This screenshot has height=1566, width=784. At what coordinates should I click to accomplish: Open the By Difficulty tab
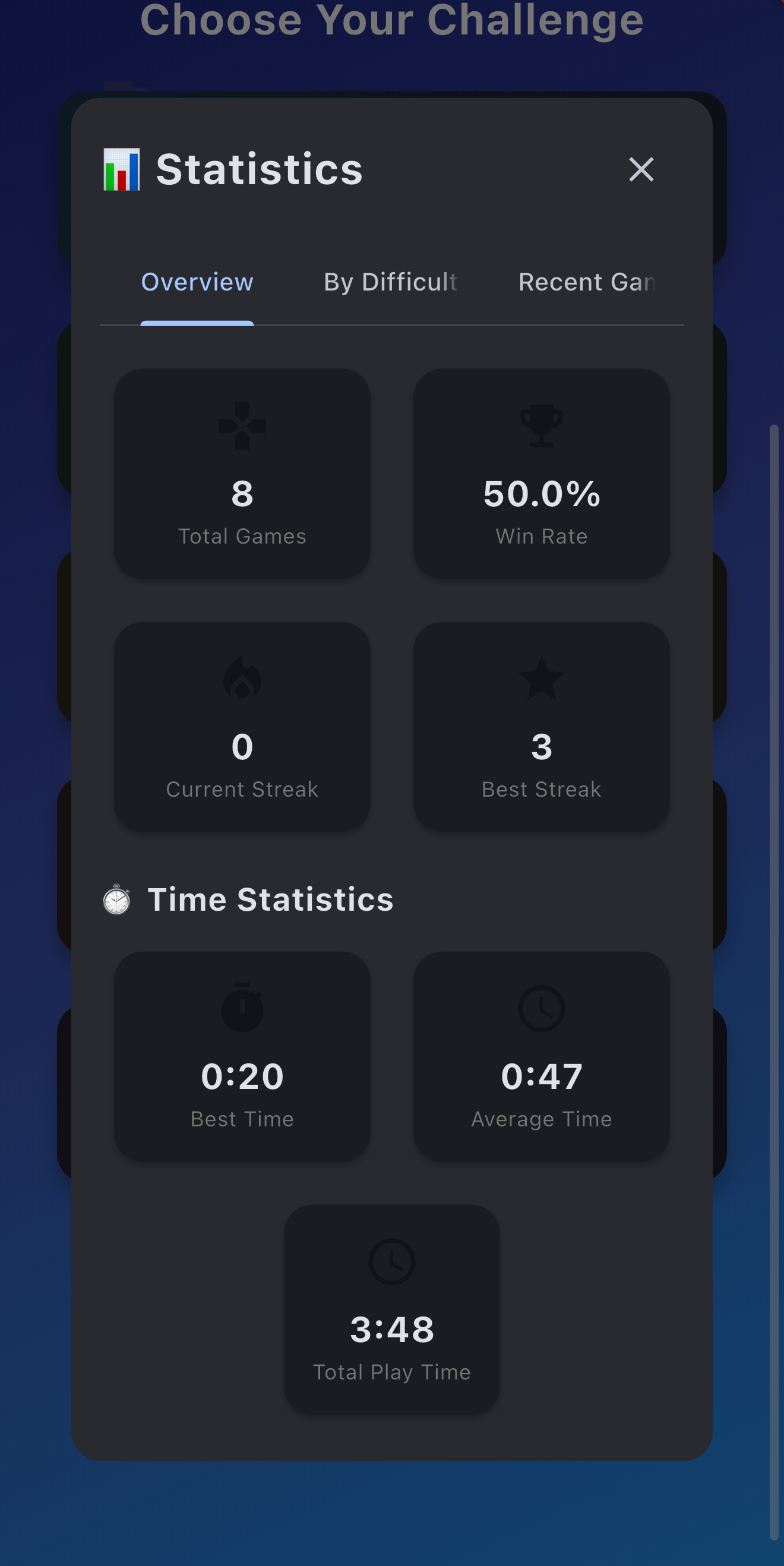[x=391, y=282]
